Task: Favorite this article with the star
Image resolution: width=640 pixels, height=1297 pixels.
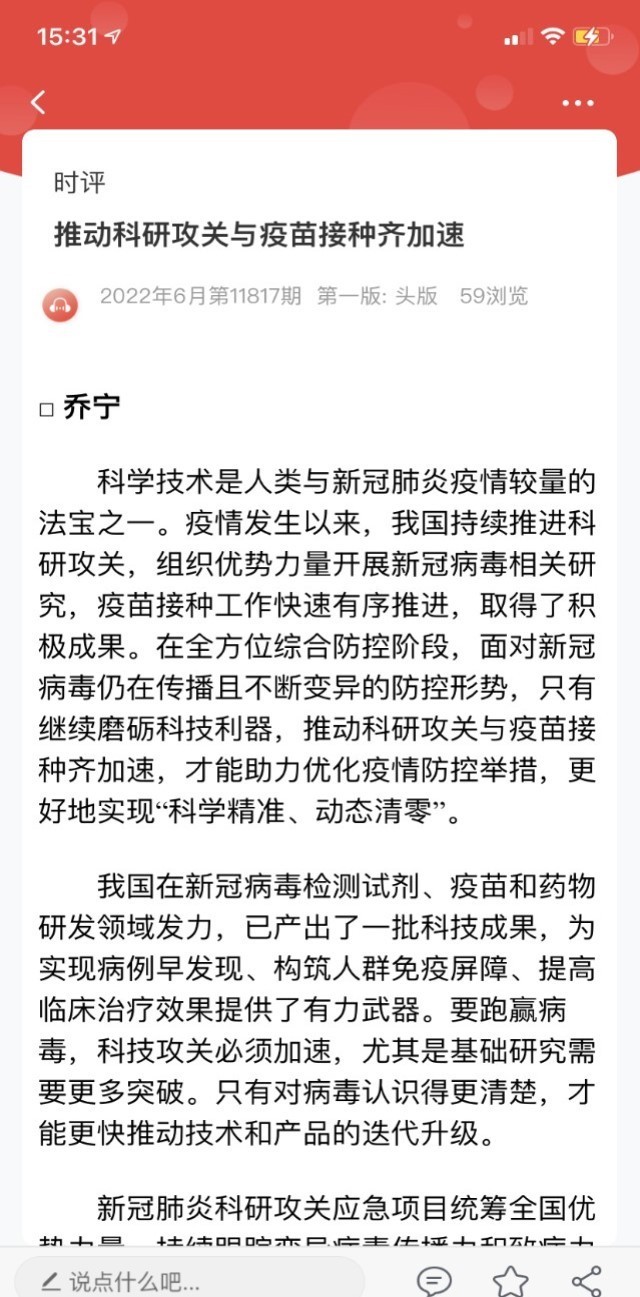Action: pos(511,1280)
